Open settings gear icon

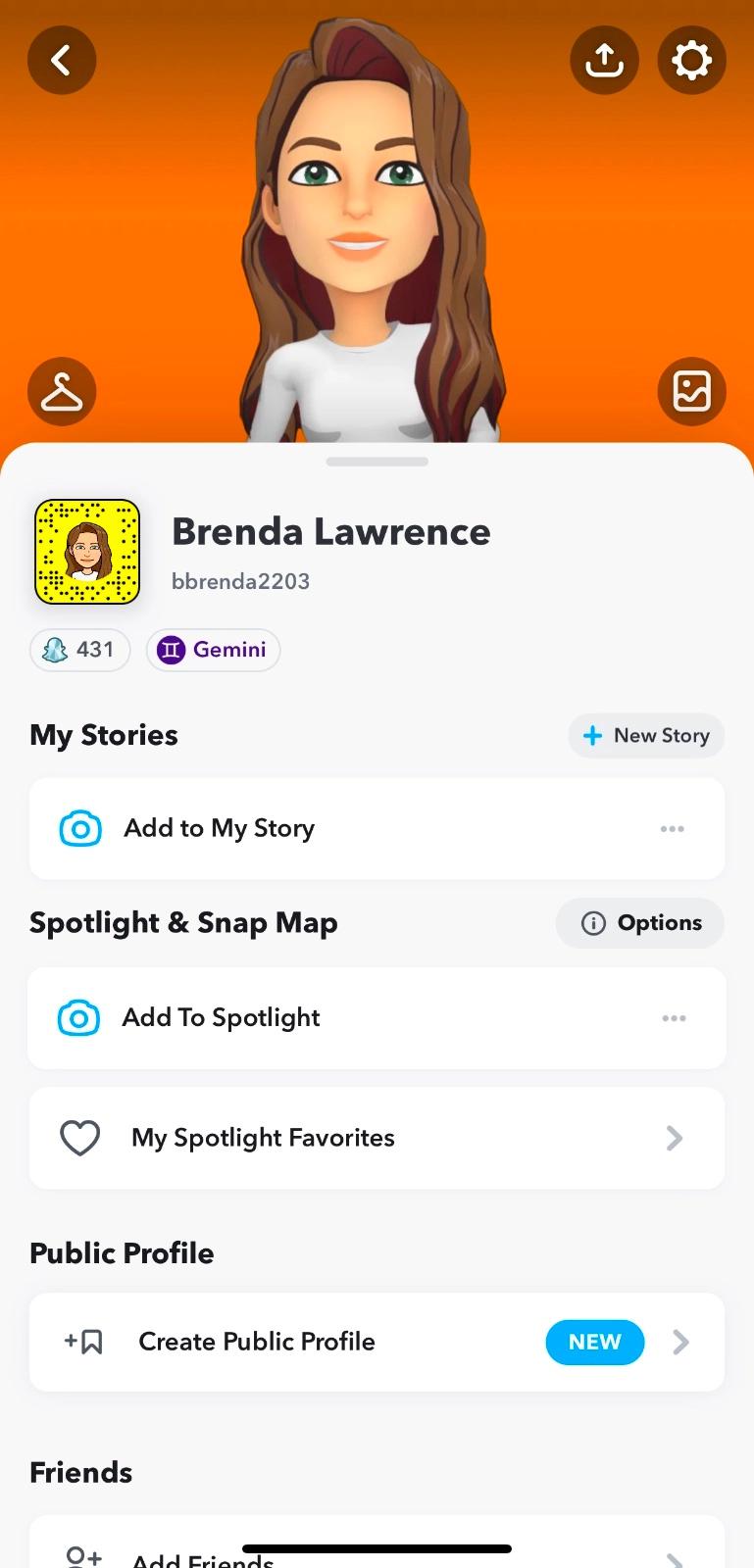[691, 61]
